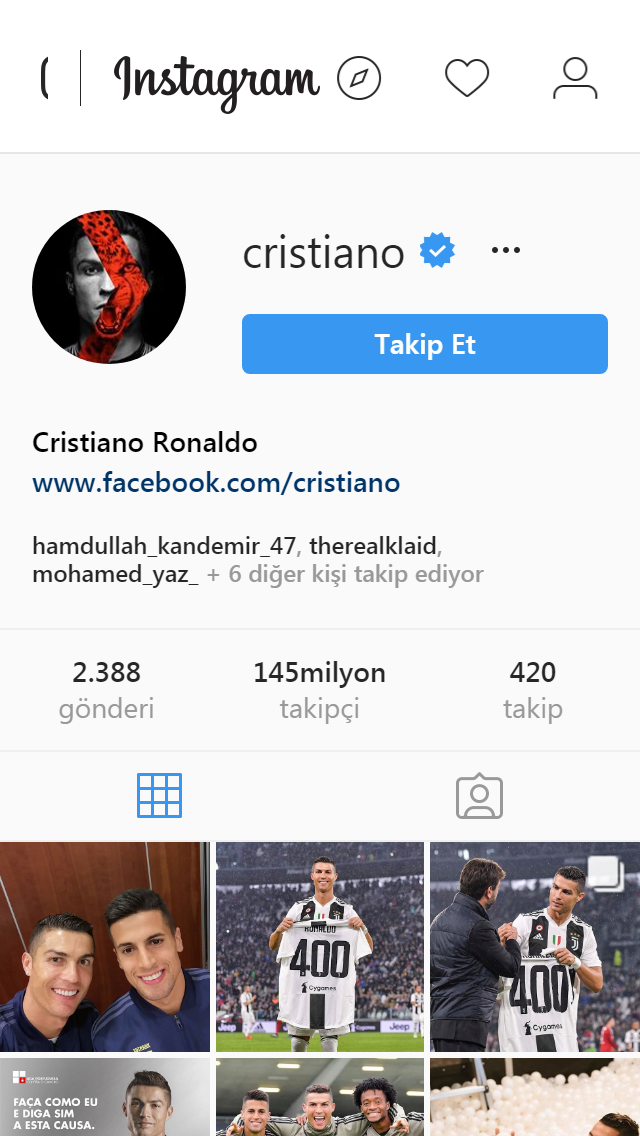
Task: Open cristiano's profile picture
Action: click(109, 287)
